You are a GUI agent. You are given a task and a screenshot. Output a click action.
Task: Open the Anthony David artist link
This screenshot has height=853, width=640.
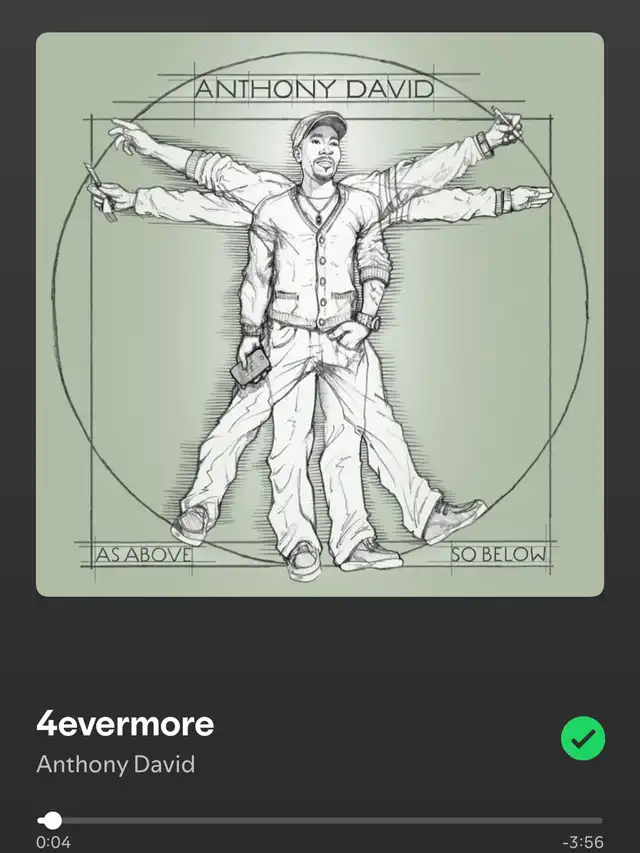115,765
